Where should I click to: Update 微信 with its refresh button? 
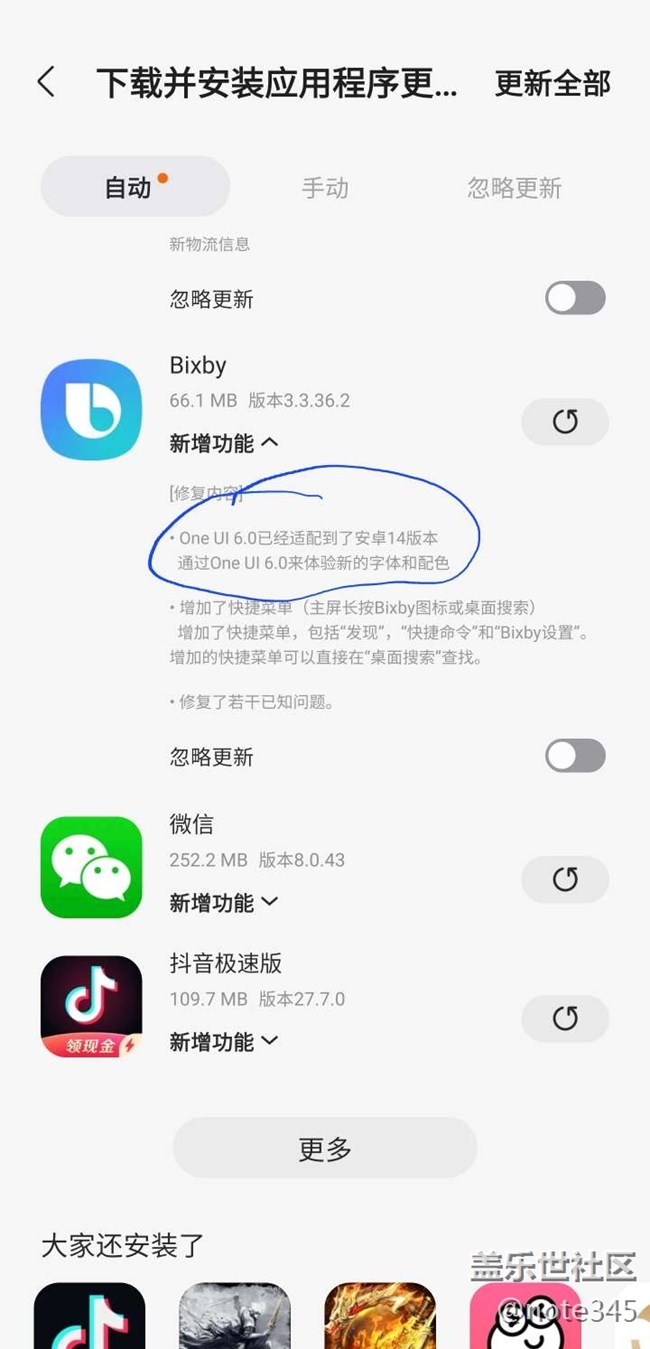[565, 880]
